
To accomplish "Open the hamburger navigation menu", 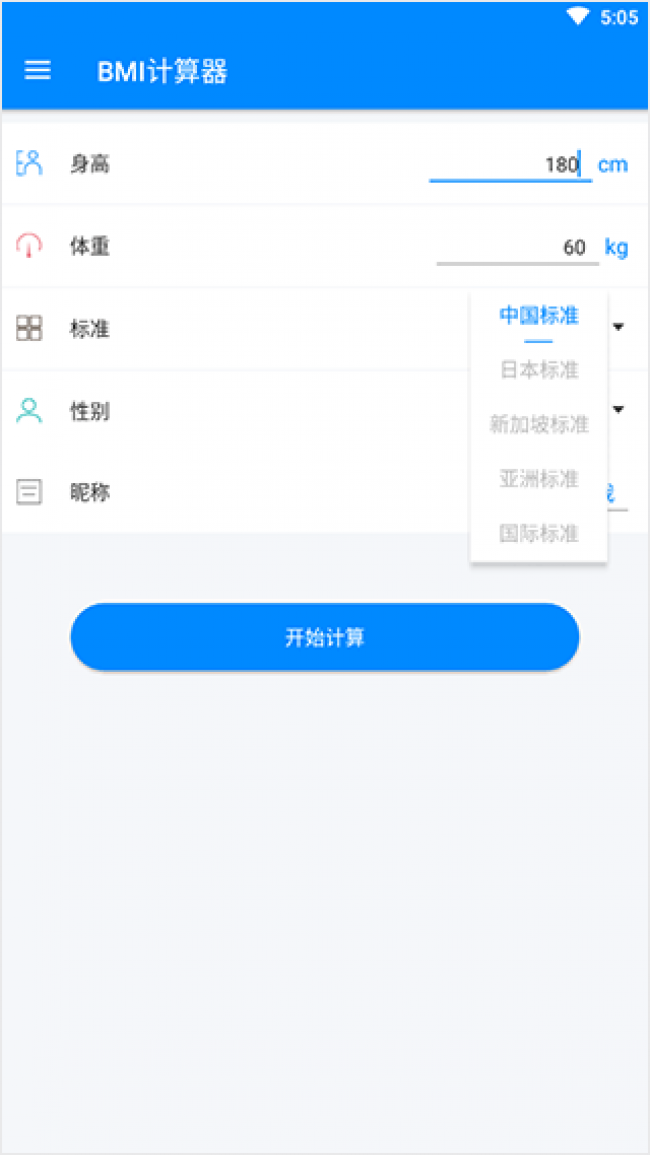I will (x=38, y=71).
